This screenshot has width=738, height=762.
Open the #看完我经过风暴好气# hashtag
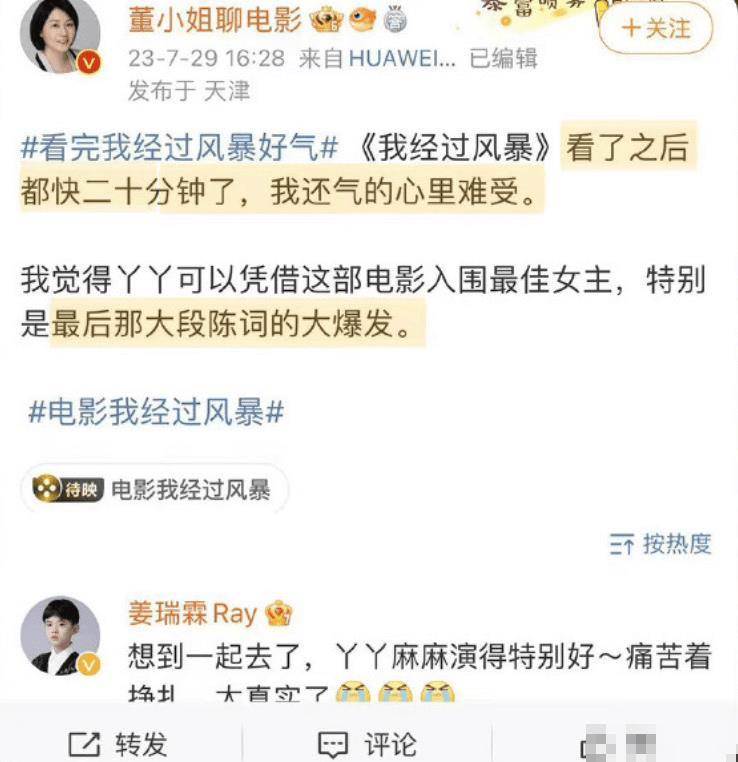[180, 149]
